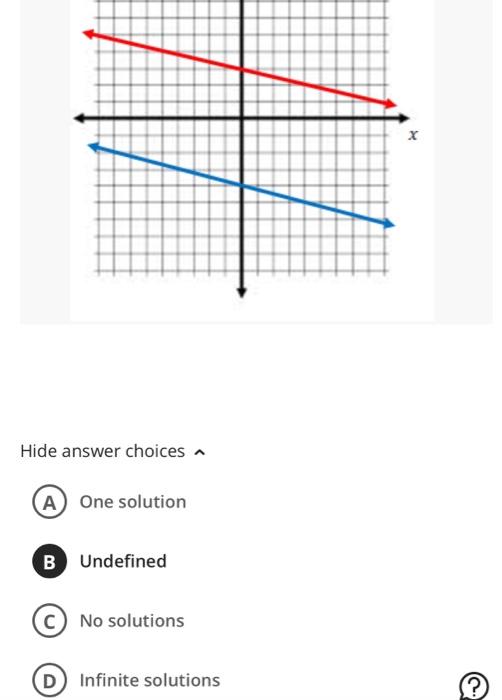Select answer D Infinite solutions

click(126, 680)
